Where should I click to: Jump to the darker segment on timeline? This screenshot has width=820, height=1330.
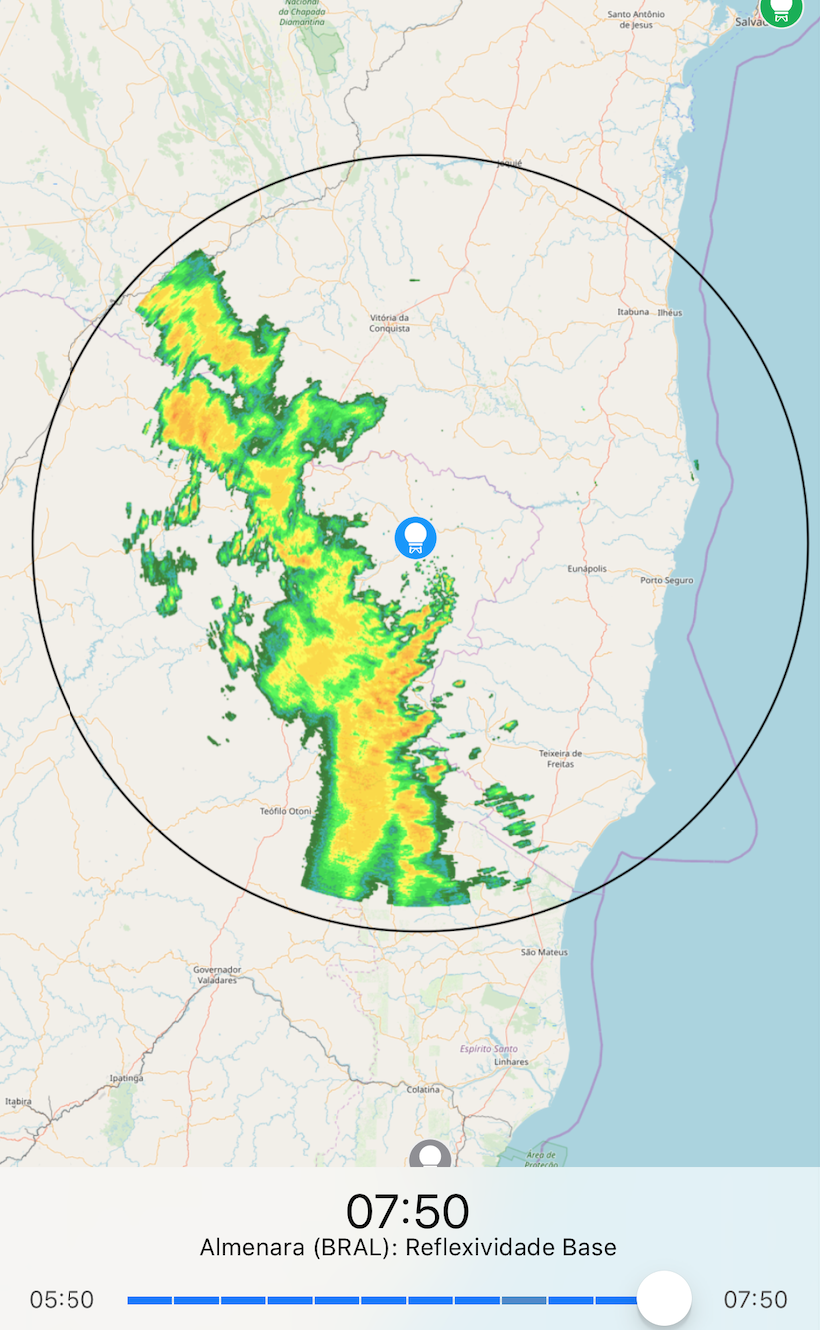click(524, 1300)
